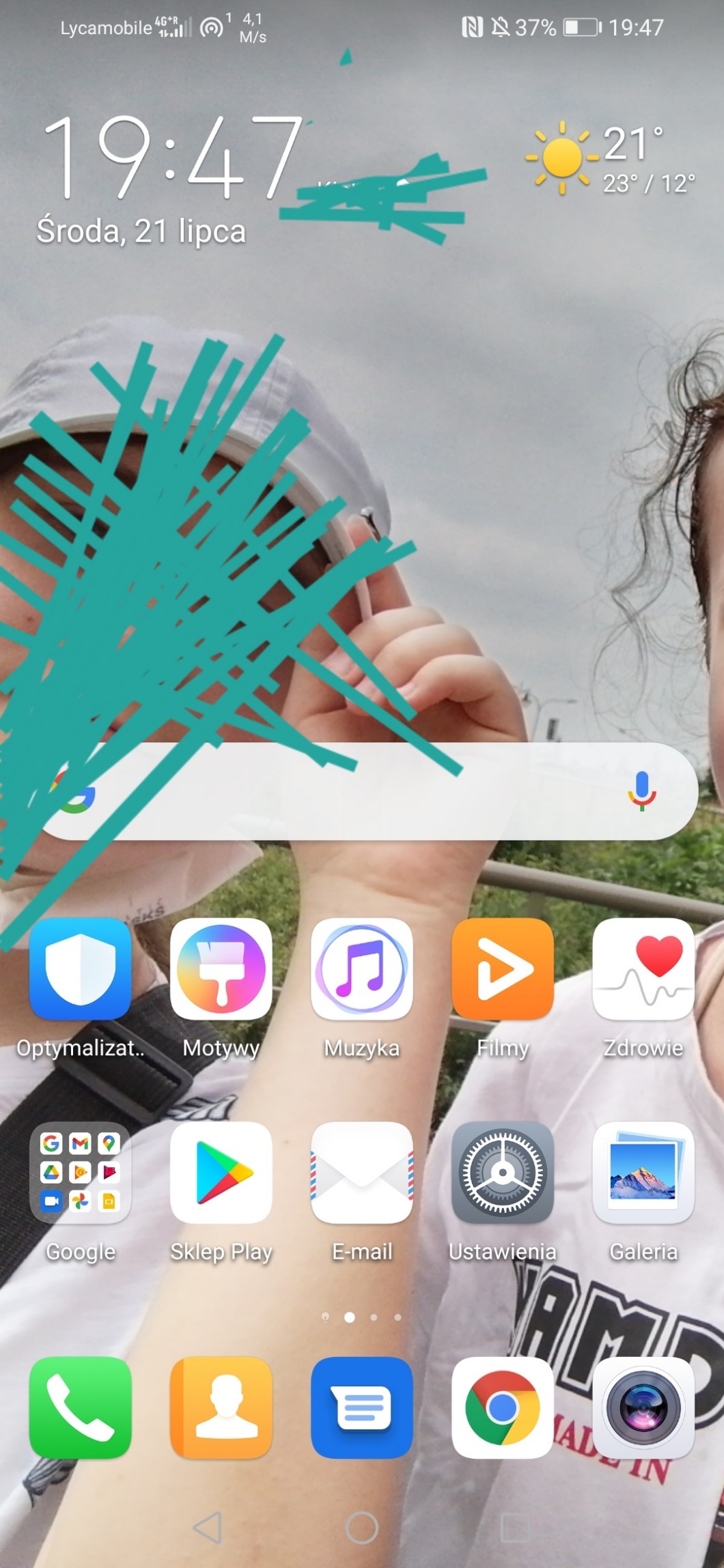
Task: Start voice search with the microphone
Action: tap(641, 791)
